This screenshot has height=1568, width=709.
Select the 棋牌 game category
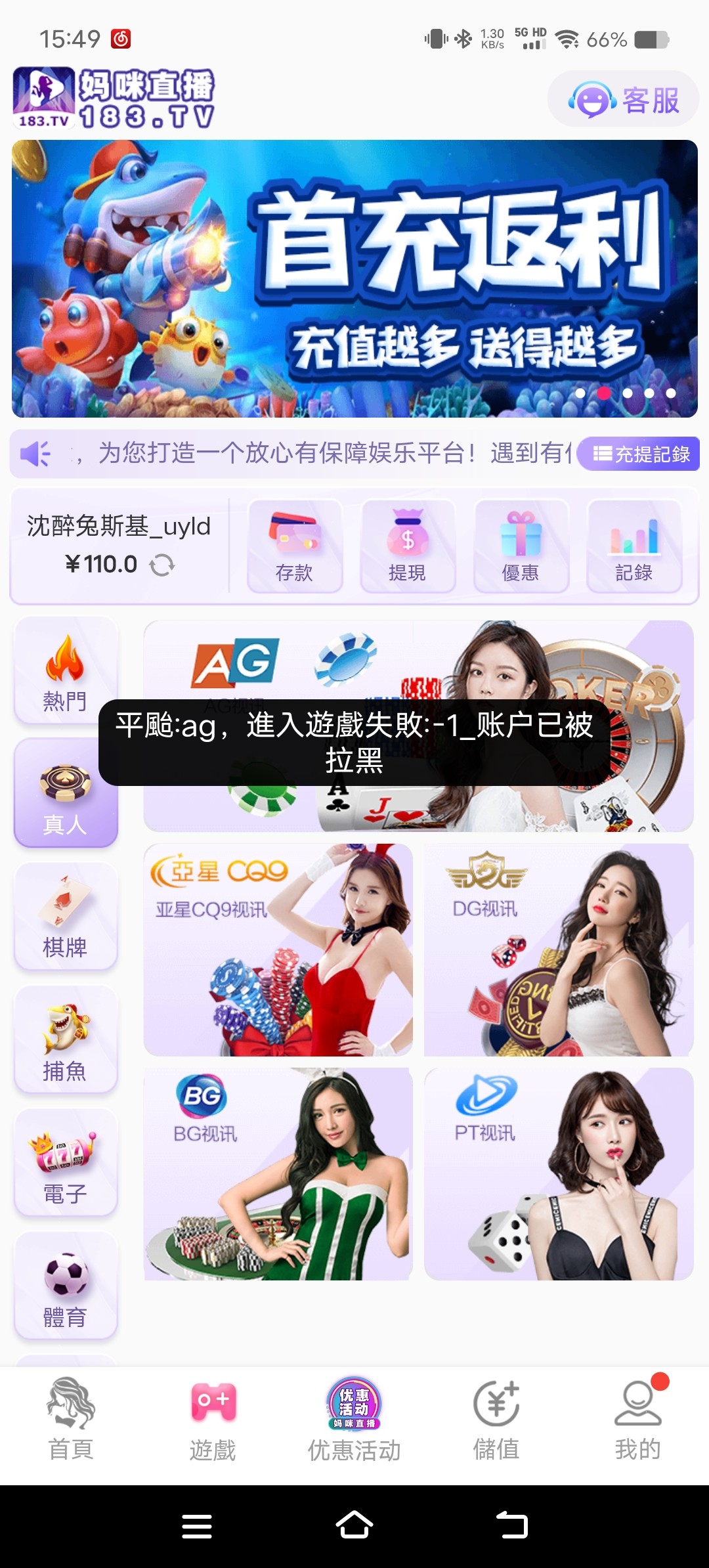coord(65,917)
